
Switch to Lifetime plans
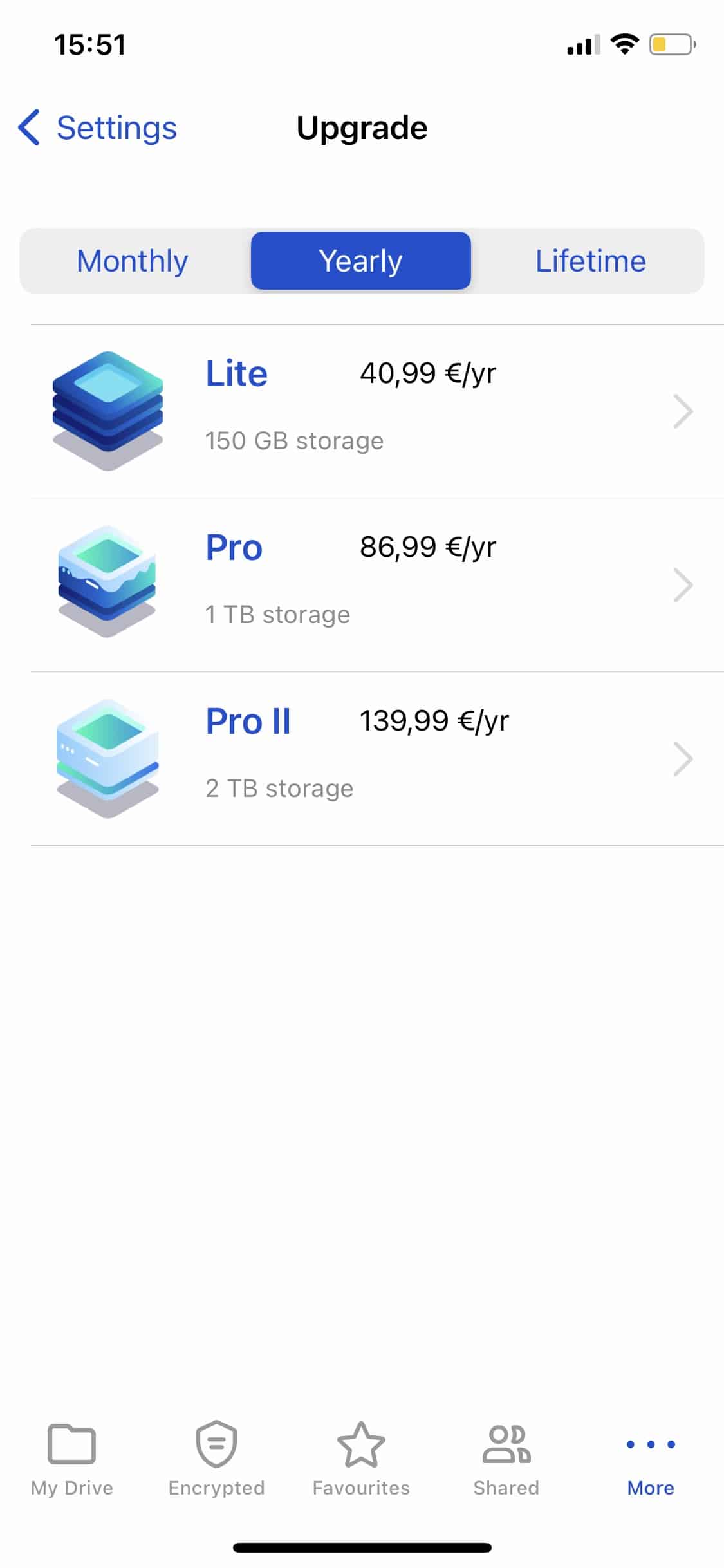click(590, 261)
